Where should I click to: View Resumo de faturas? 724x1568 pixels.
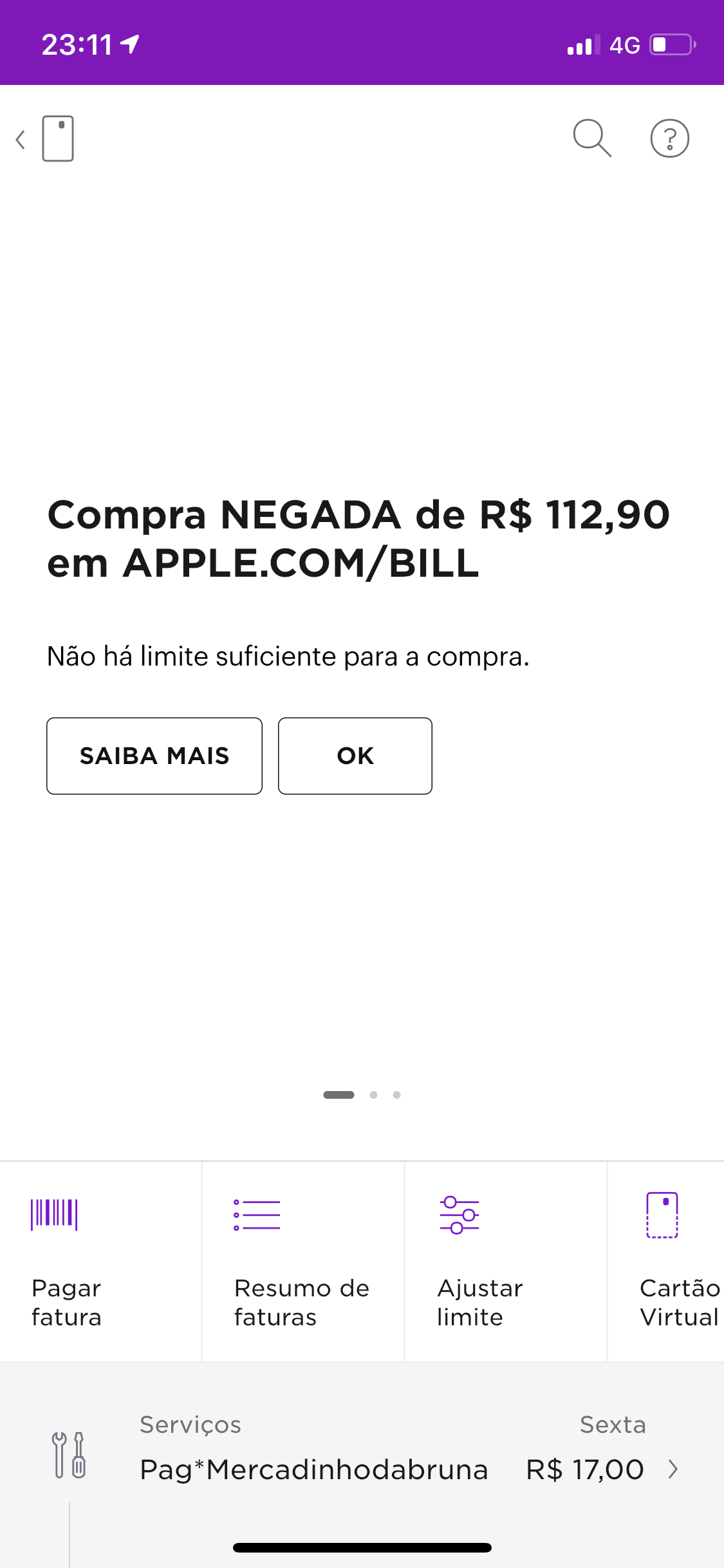coord(302,1260)
